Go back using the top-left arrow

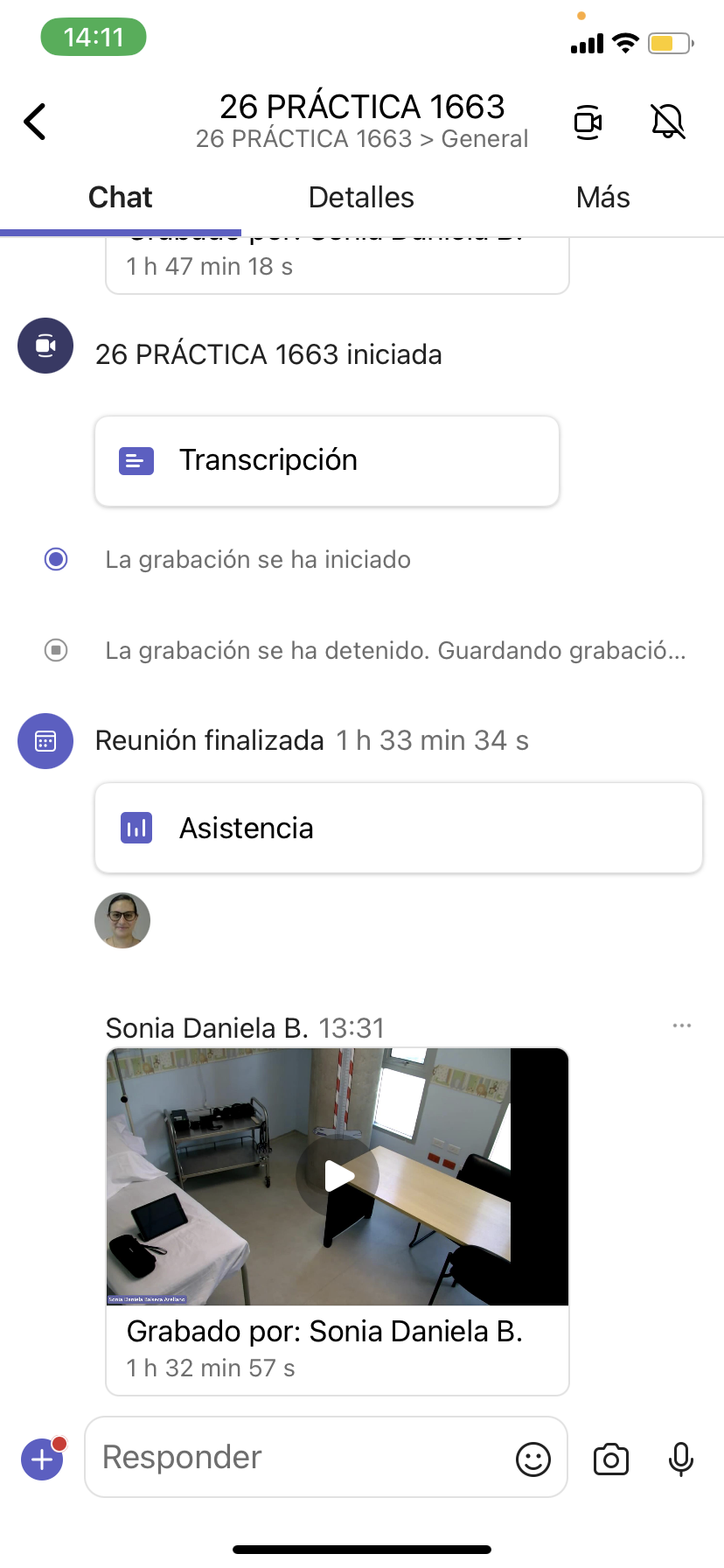pos(35,122)
